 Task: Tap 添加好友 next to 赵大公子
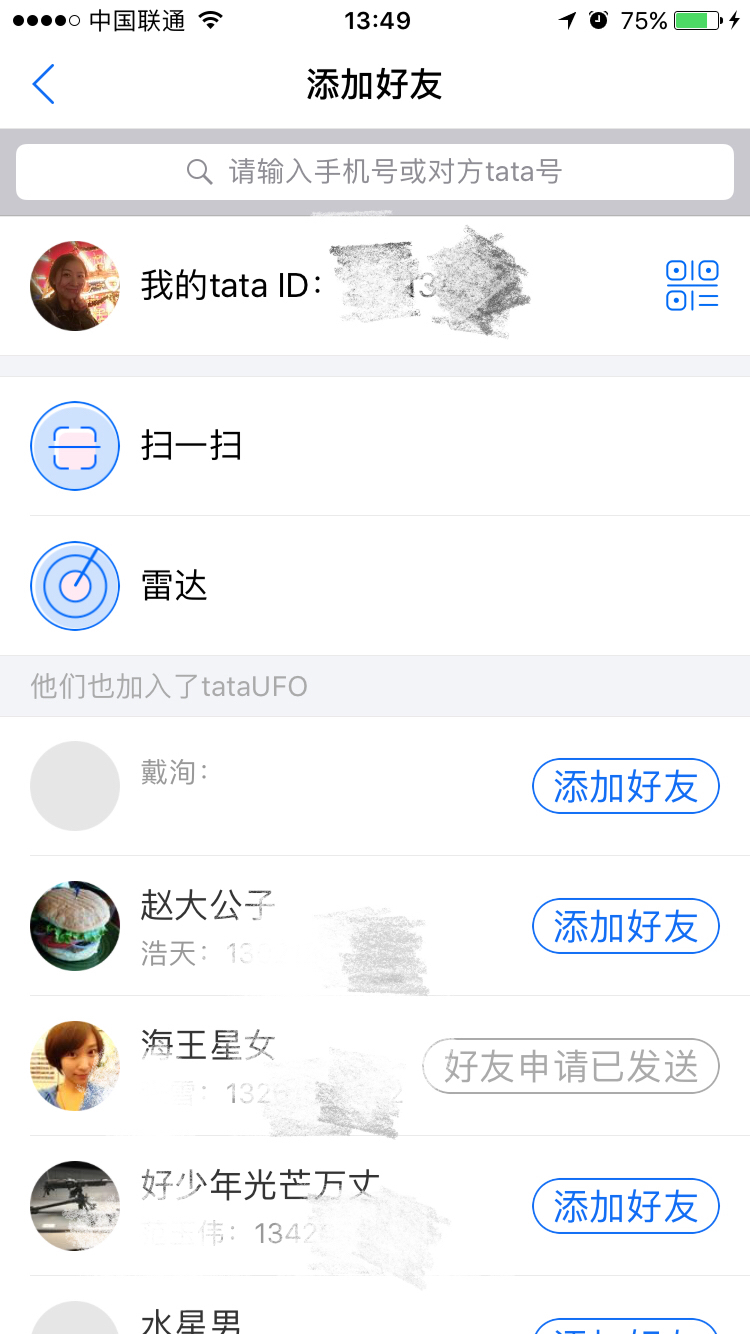point(625,926)
